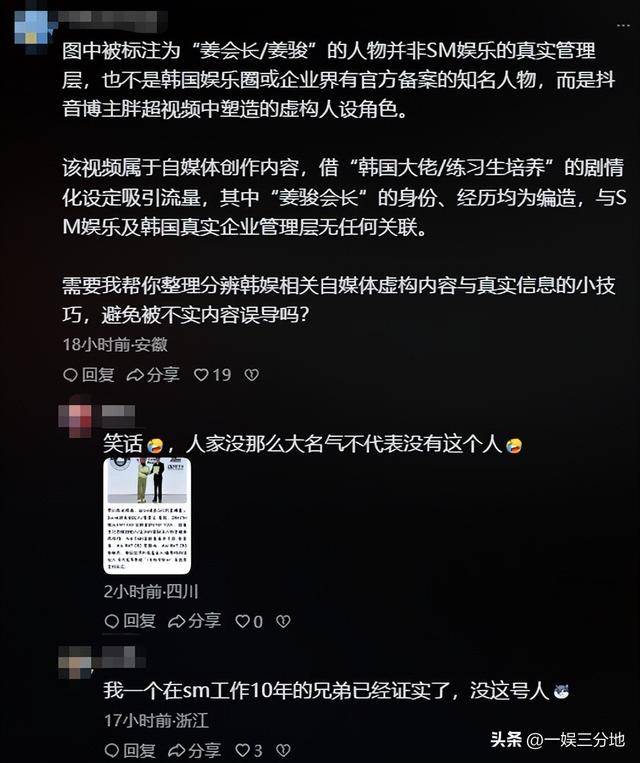Share the comment posted from 浙江

(194, 750)
